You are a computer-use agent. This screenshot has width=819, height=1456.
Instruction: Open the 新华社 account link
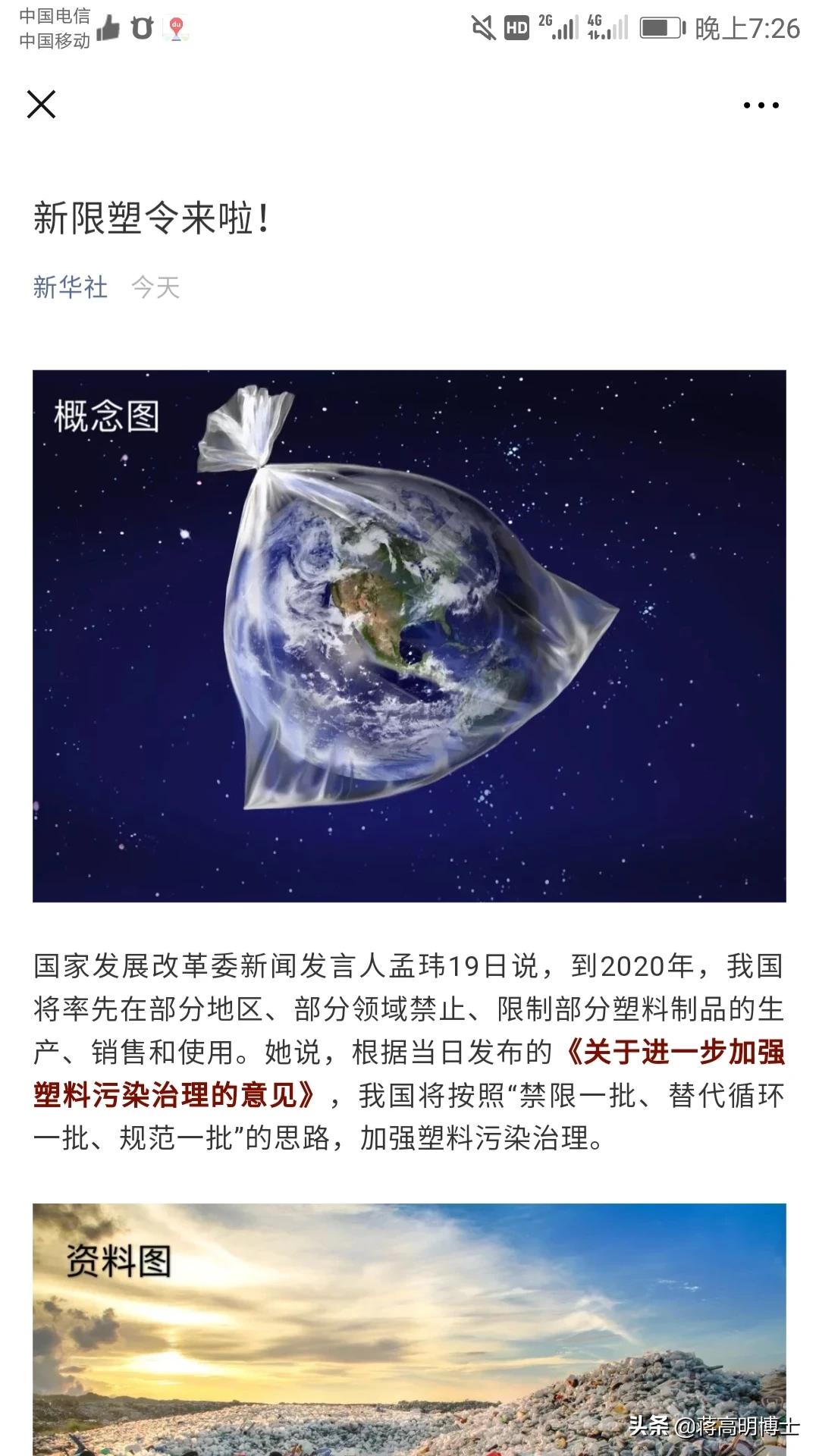pos(70,287)
